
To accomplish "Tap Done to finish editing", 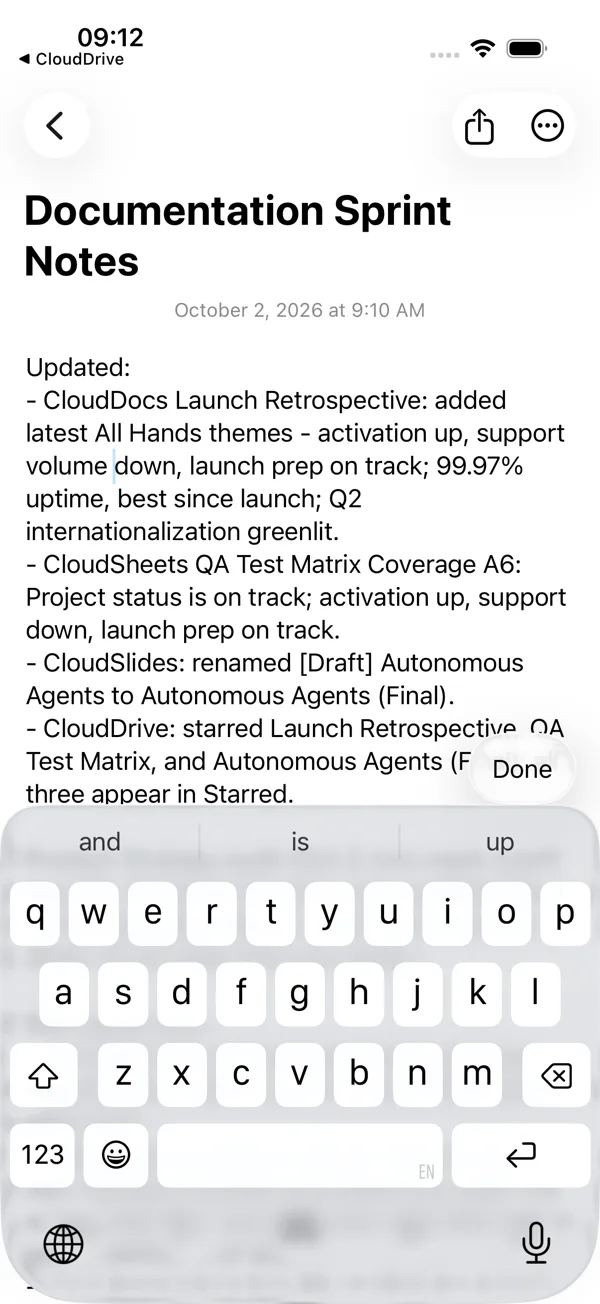I will point(522,769).
